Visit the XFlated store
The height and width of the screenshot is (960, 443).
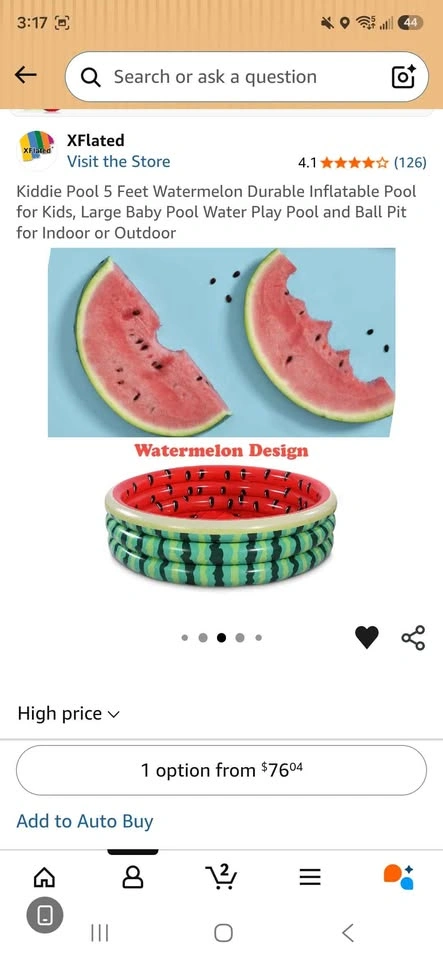[x=119, y=162]
